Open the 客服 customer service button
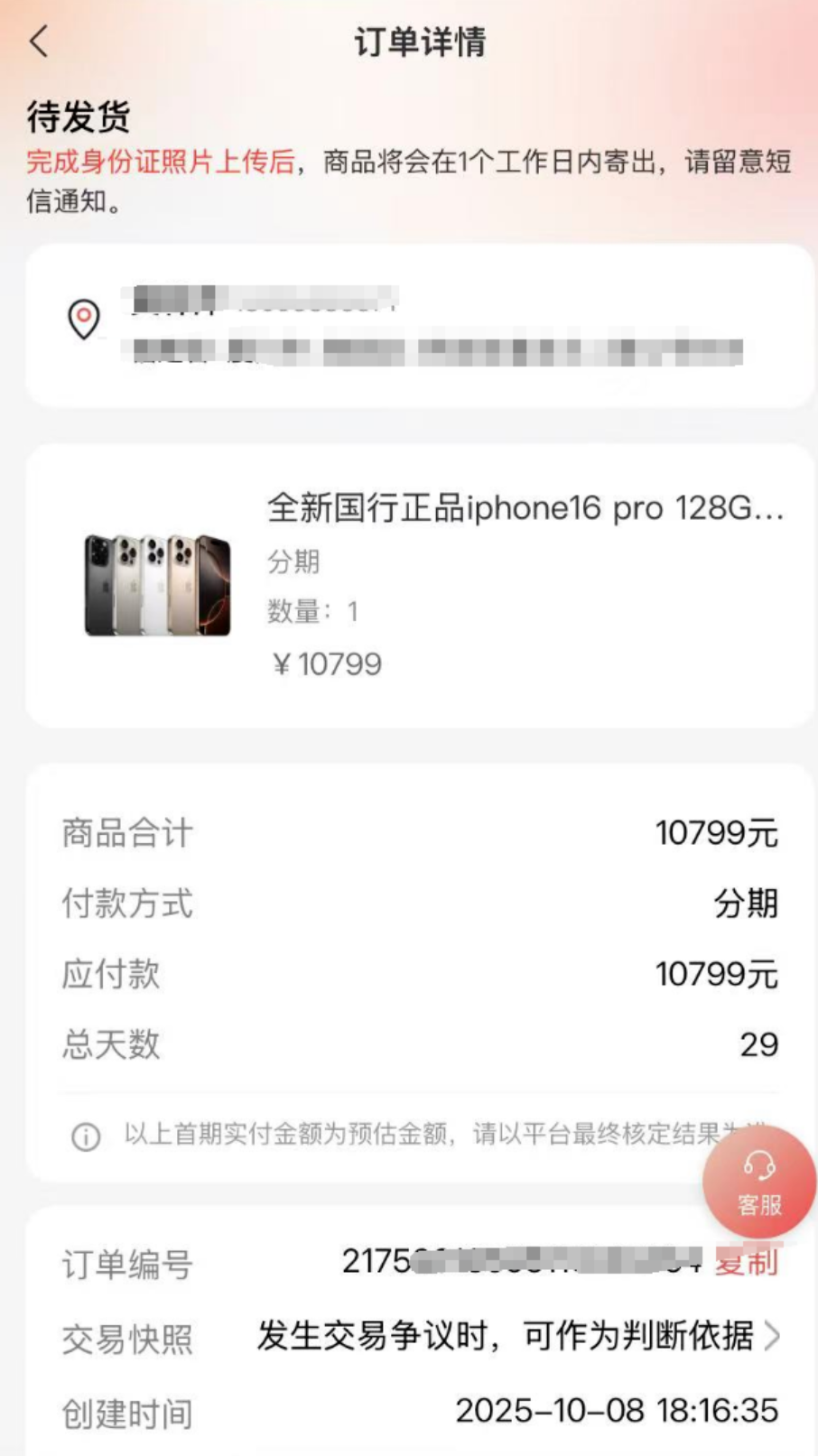Screen dimensions: 818x1456 759,1182
